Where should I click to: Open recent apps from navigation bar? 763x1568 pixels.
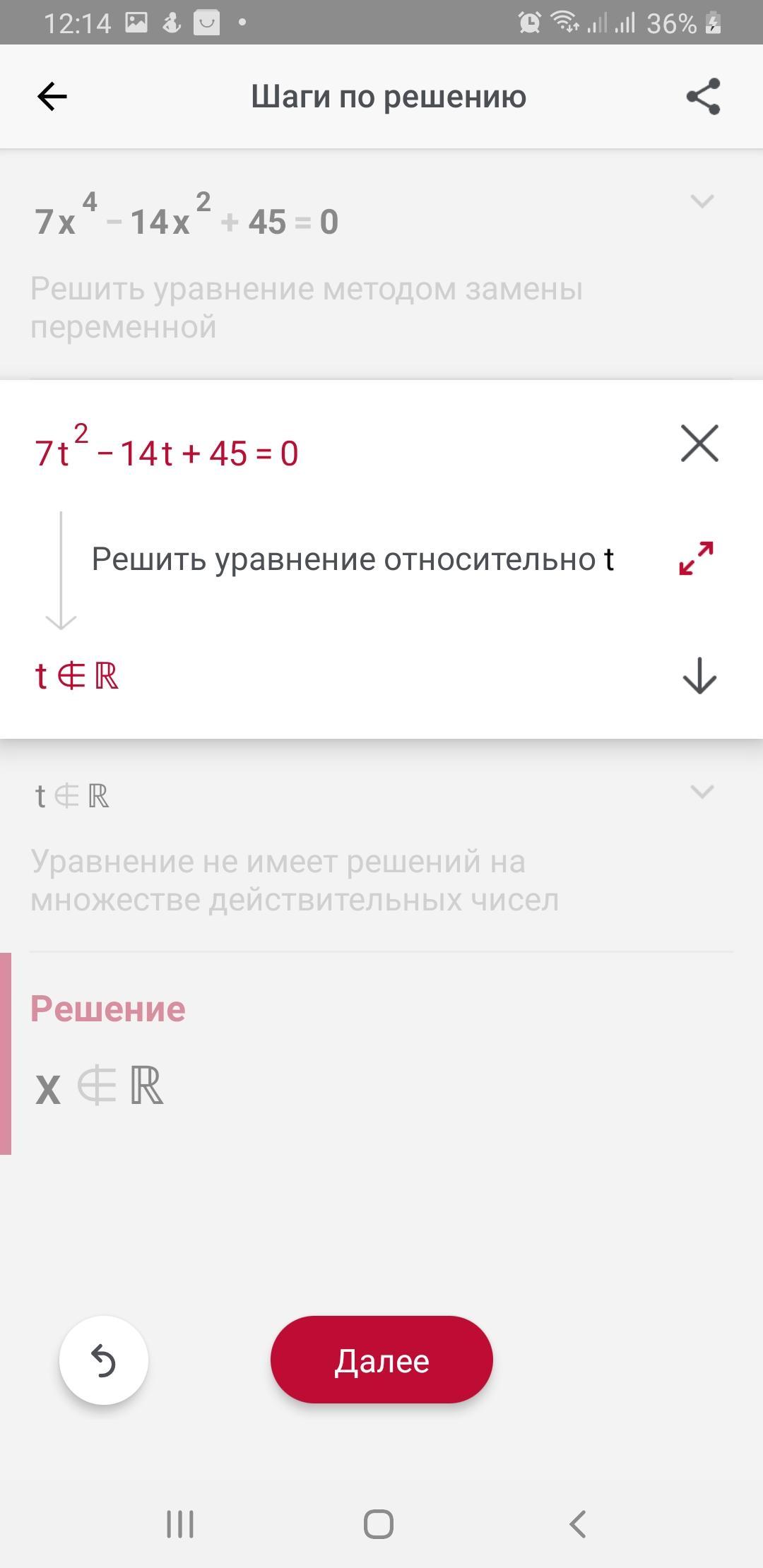point(180,1524)
